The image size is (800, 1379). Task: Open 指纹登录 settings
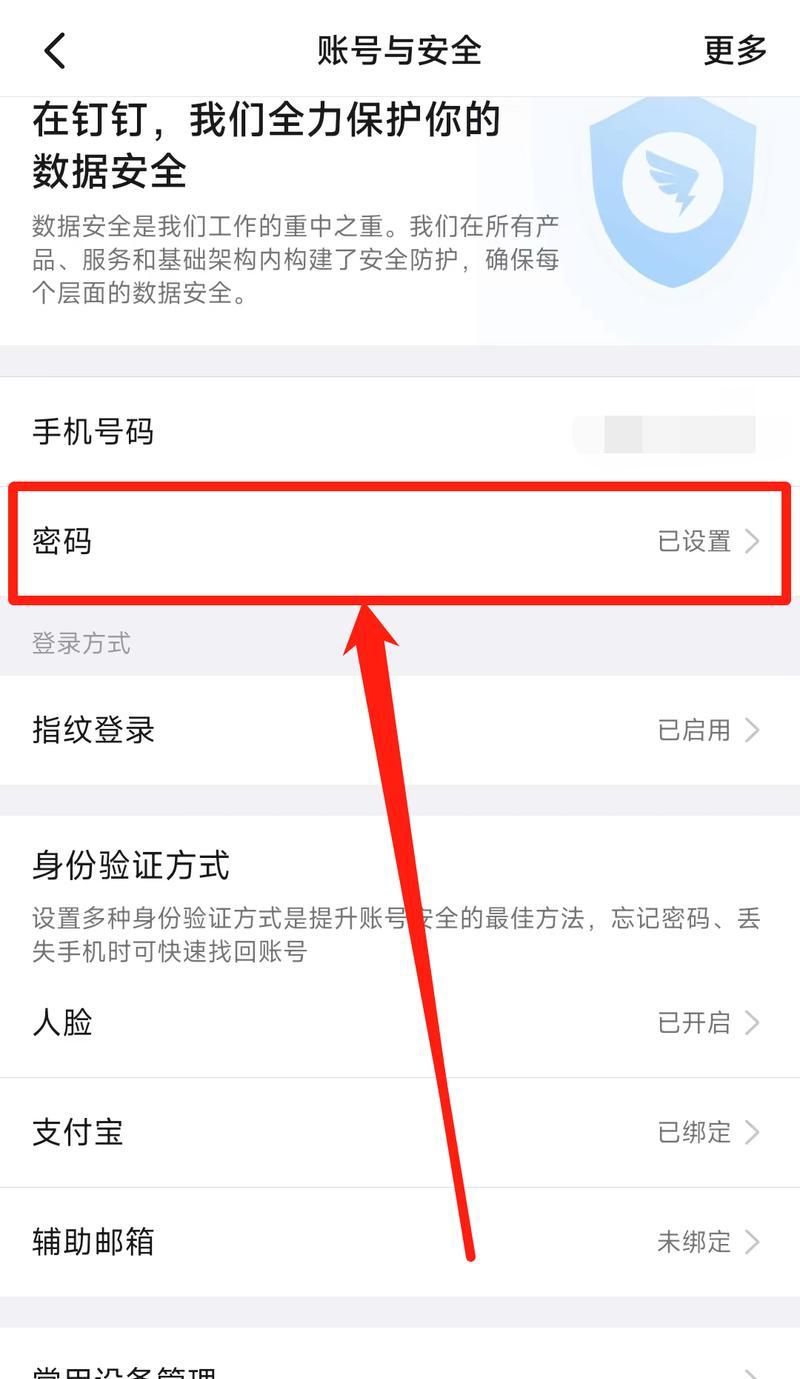pos(400,730)
